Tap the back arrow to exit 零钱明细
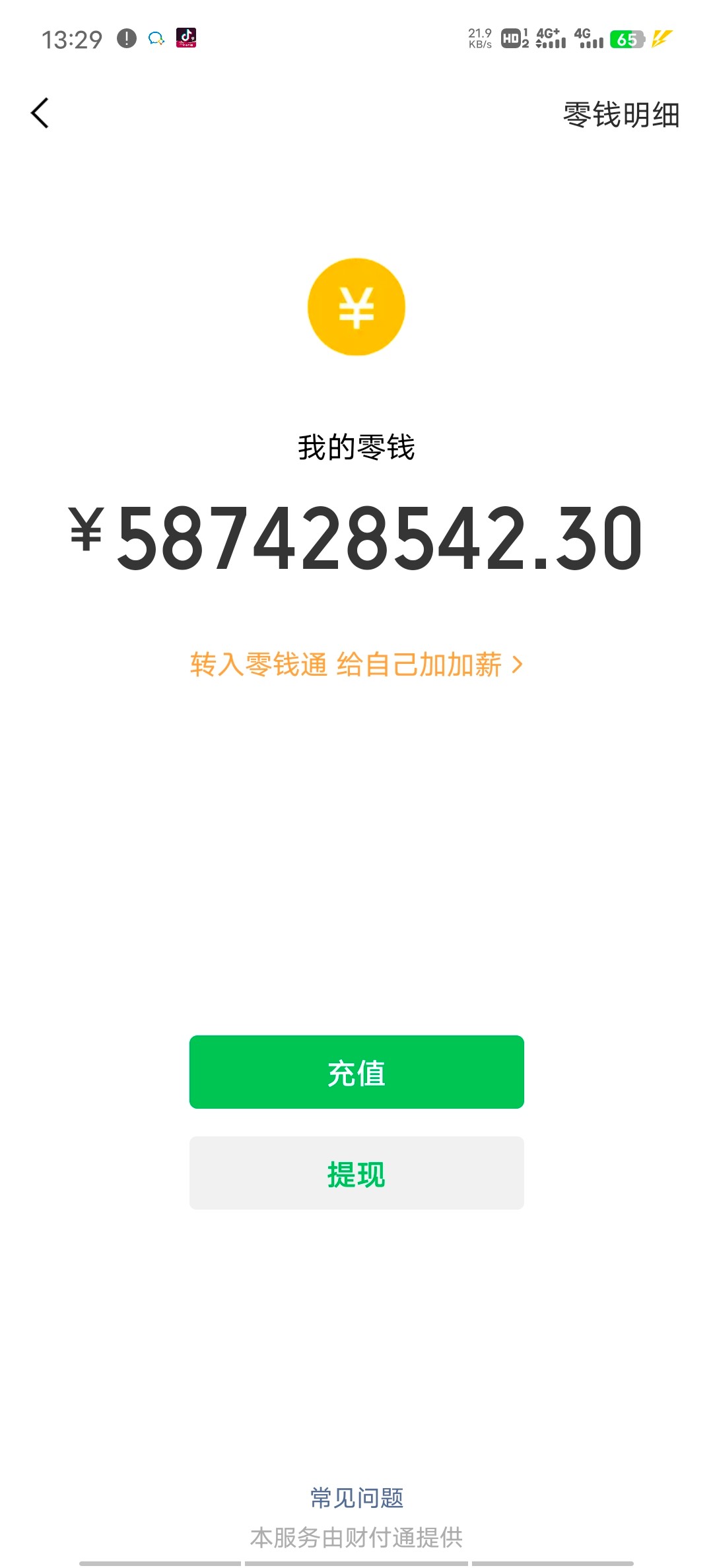 tap(40, 112)
